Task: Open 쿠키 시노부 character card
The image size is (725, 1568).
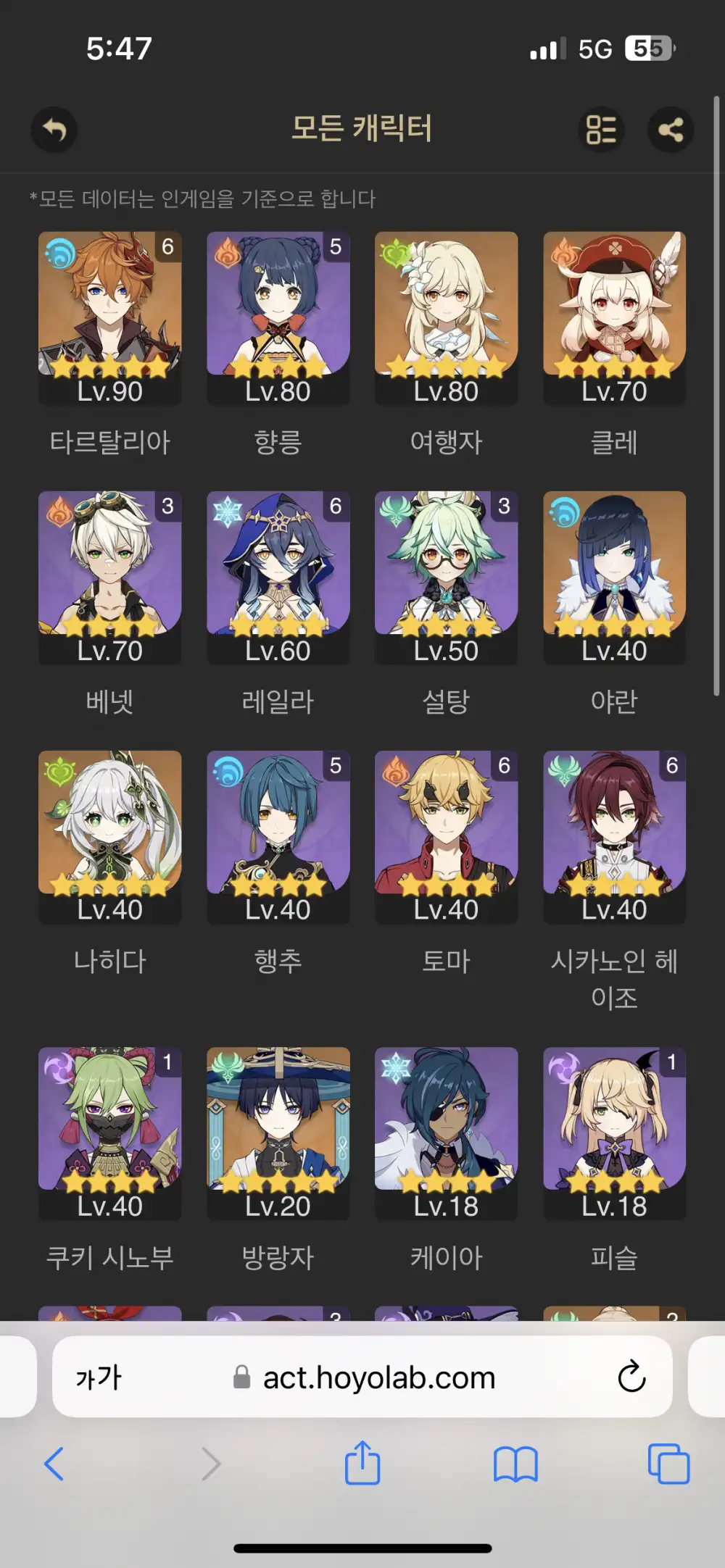Action: [x=110, y=1133]
